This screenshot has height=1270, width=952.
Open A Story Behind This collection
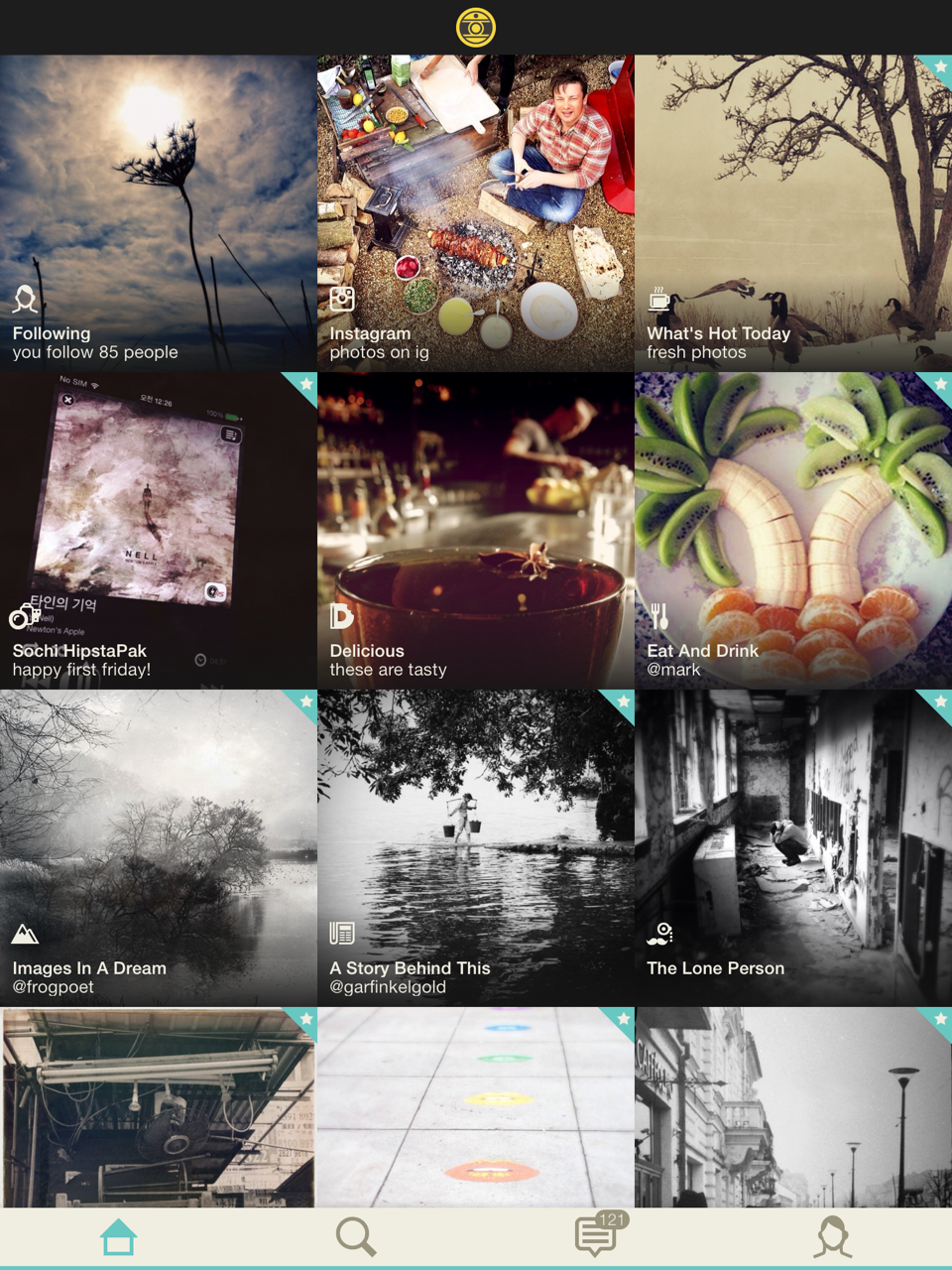(476, 848)
